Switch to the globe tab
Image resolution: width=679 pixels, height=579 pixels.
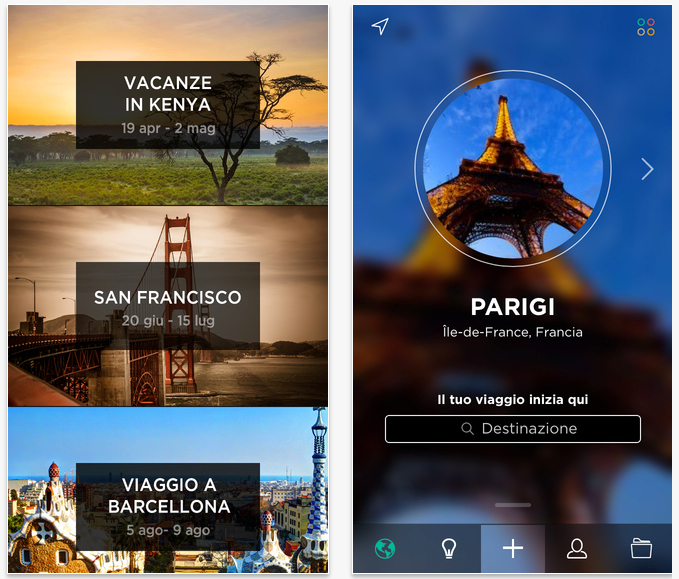[385, 548]
